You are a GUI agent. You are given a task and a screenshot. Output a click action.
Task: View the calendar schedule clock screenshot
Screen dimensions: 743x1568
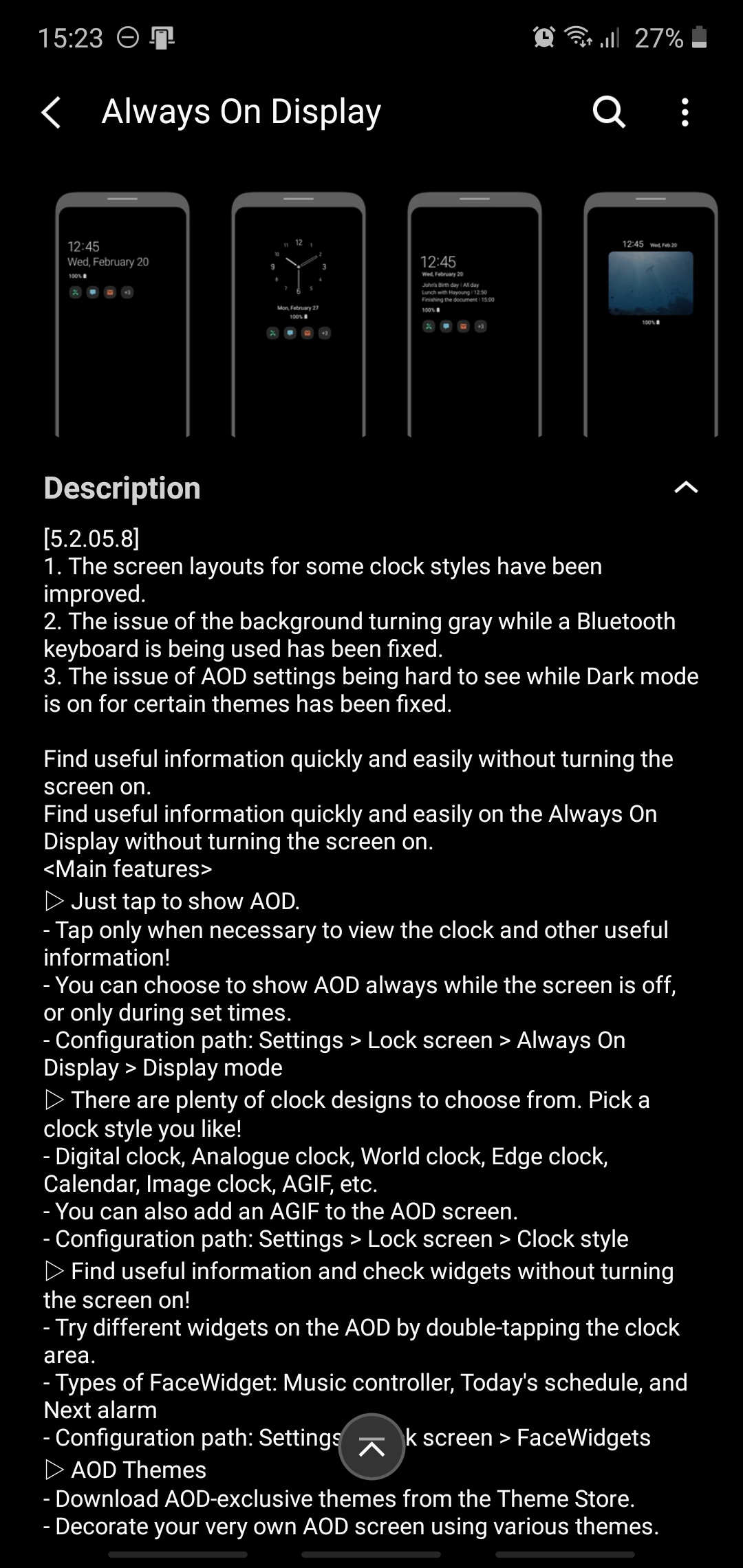475,315
